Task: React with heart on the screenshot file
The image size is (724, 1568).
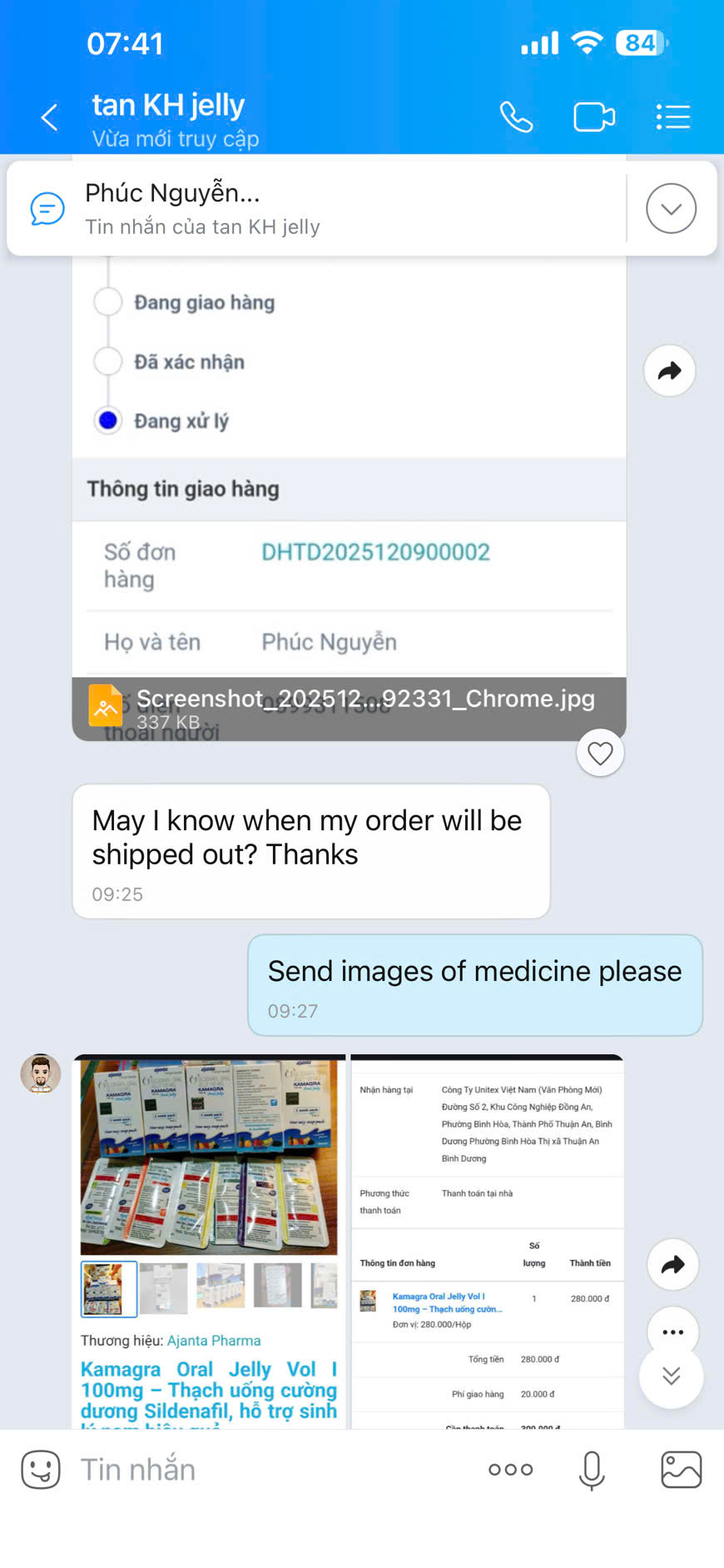Action: point(600,753)
